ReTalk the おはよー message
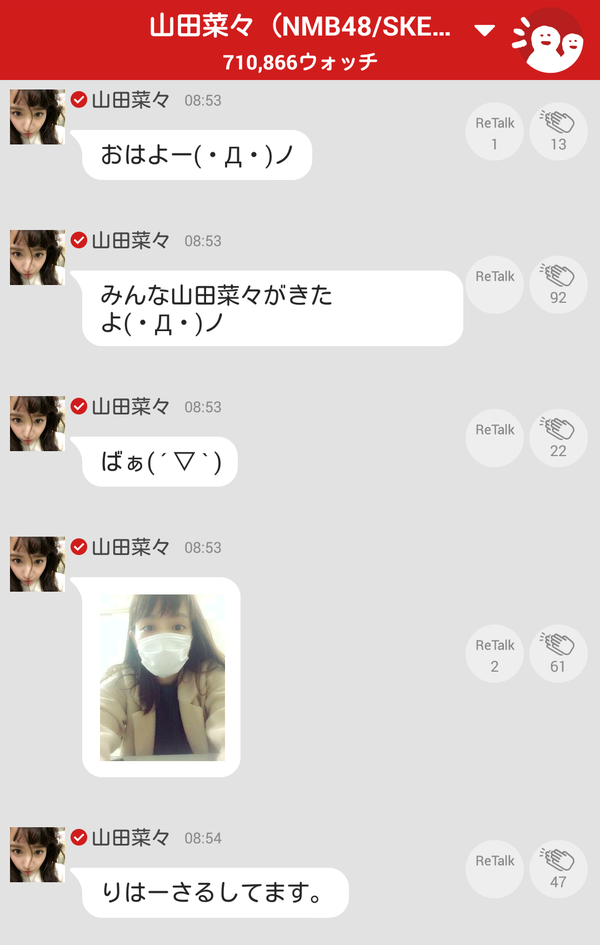 point(494,133)
